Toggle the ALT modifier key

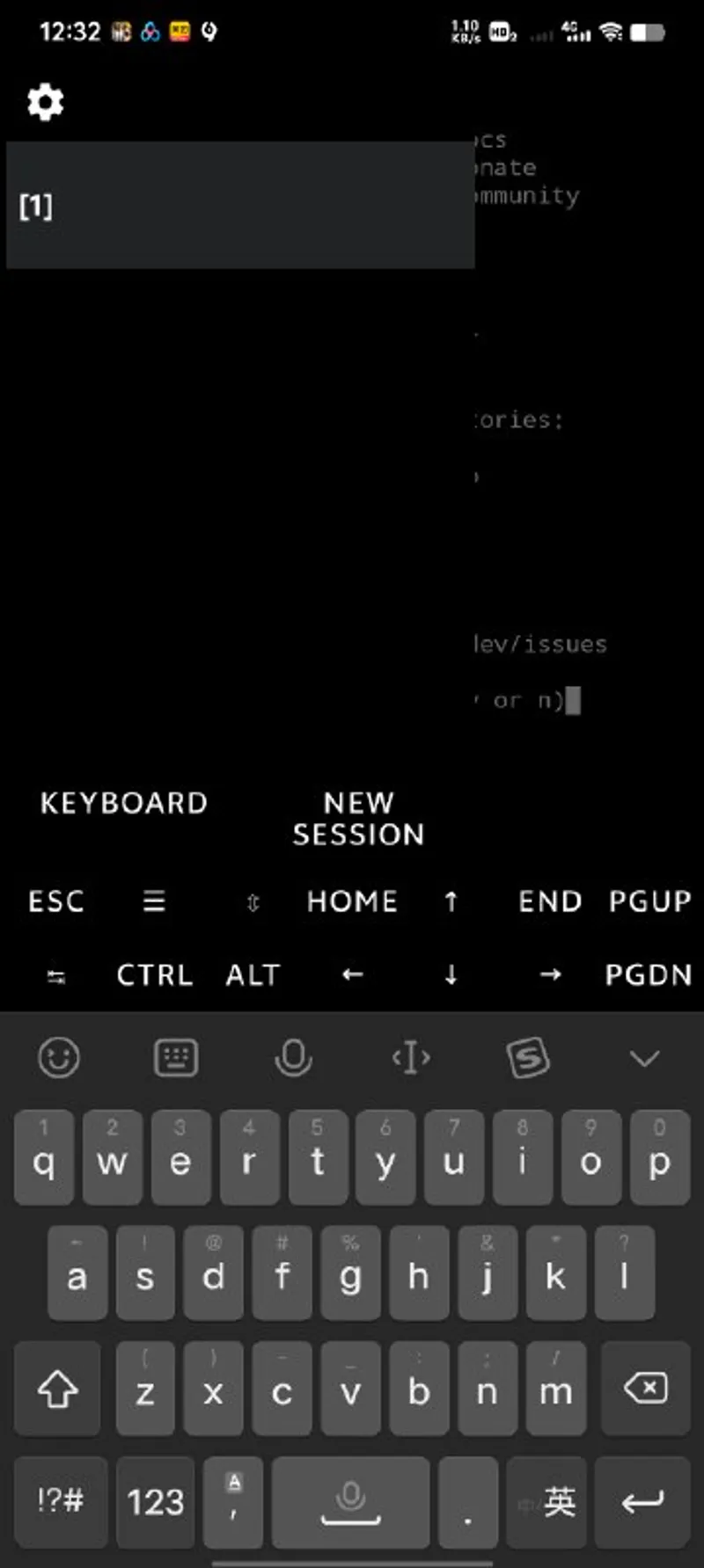pos(252,974)
